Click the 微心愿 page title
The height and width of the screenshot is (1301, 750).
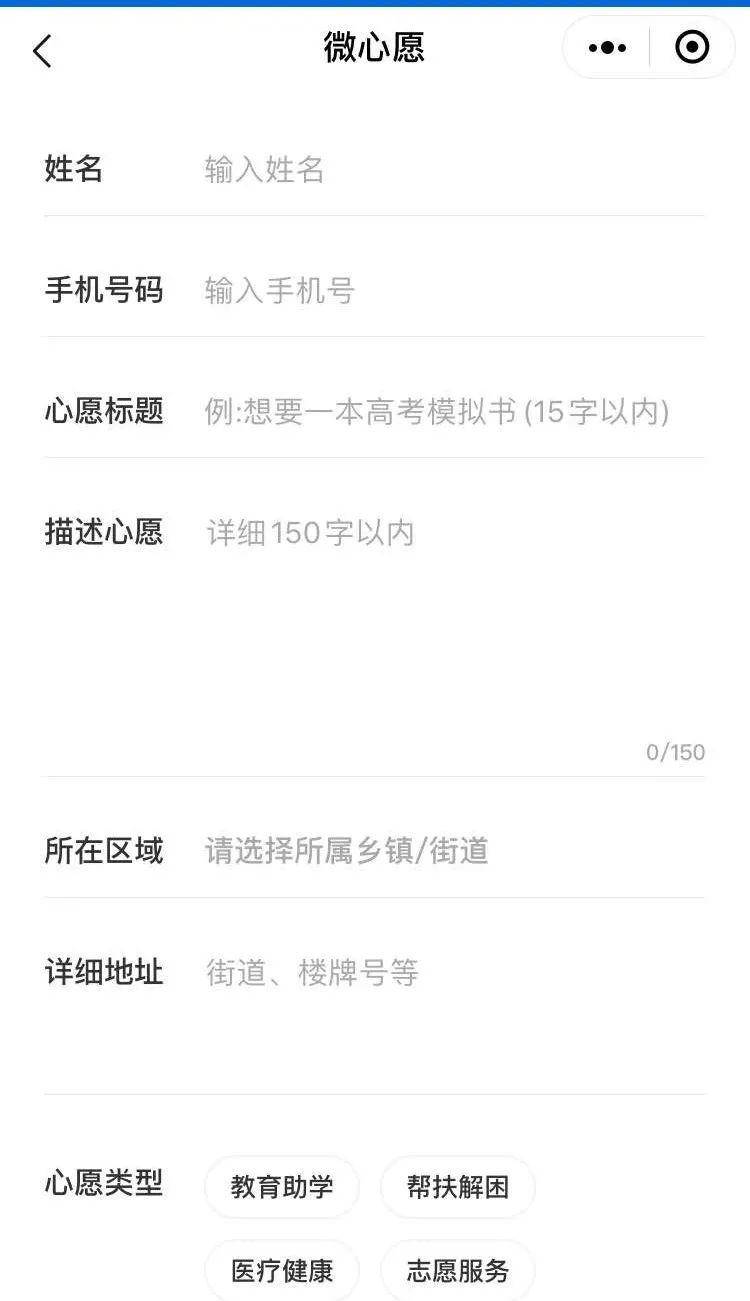click(x=374, y=48)
